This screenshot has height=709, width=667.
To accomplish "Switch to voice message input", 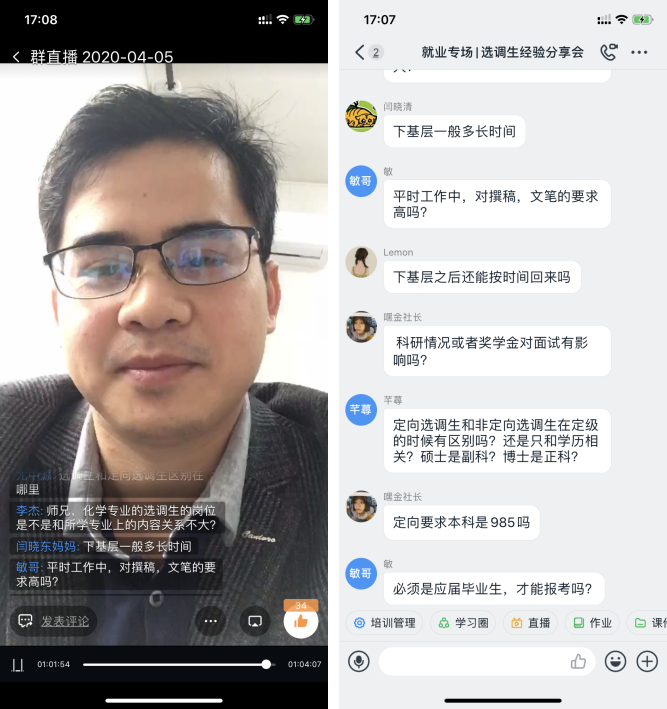I will (359, 661).
